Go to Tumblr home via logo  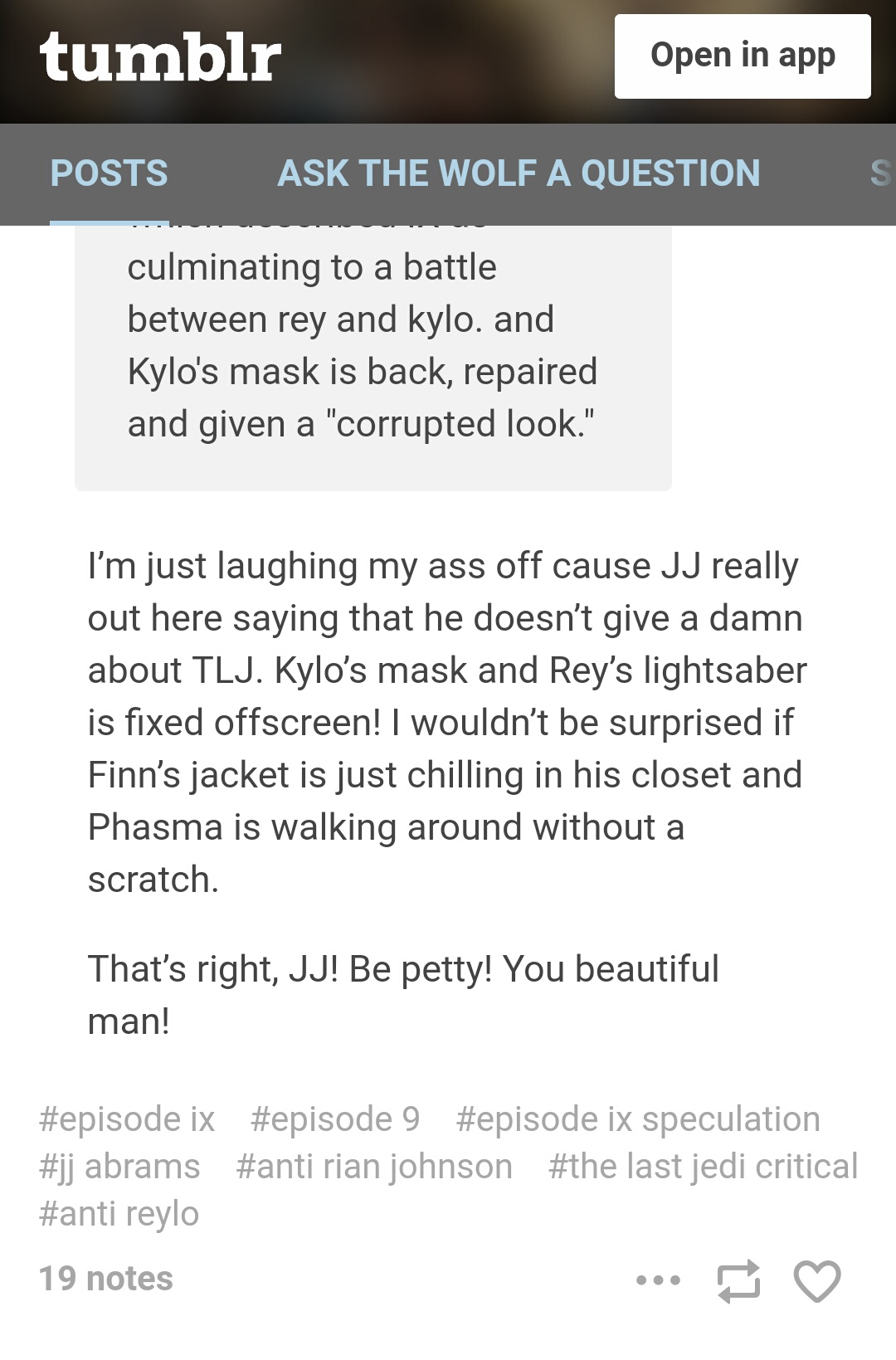160,56
